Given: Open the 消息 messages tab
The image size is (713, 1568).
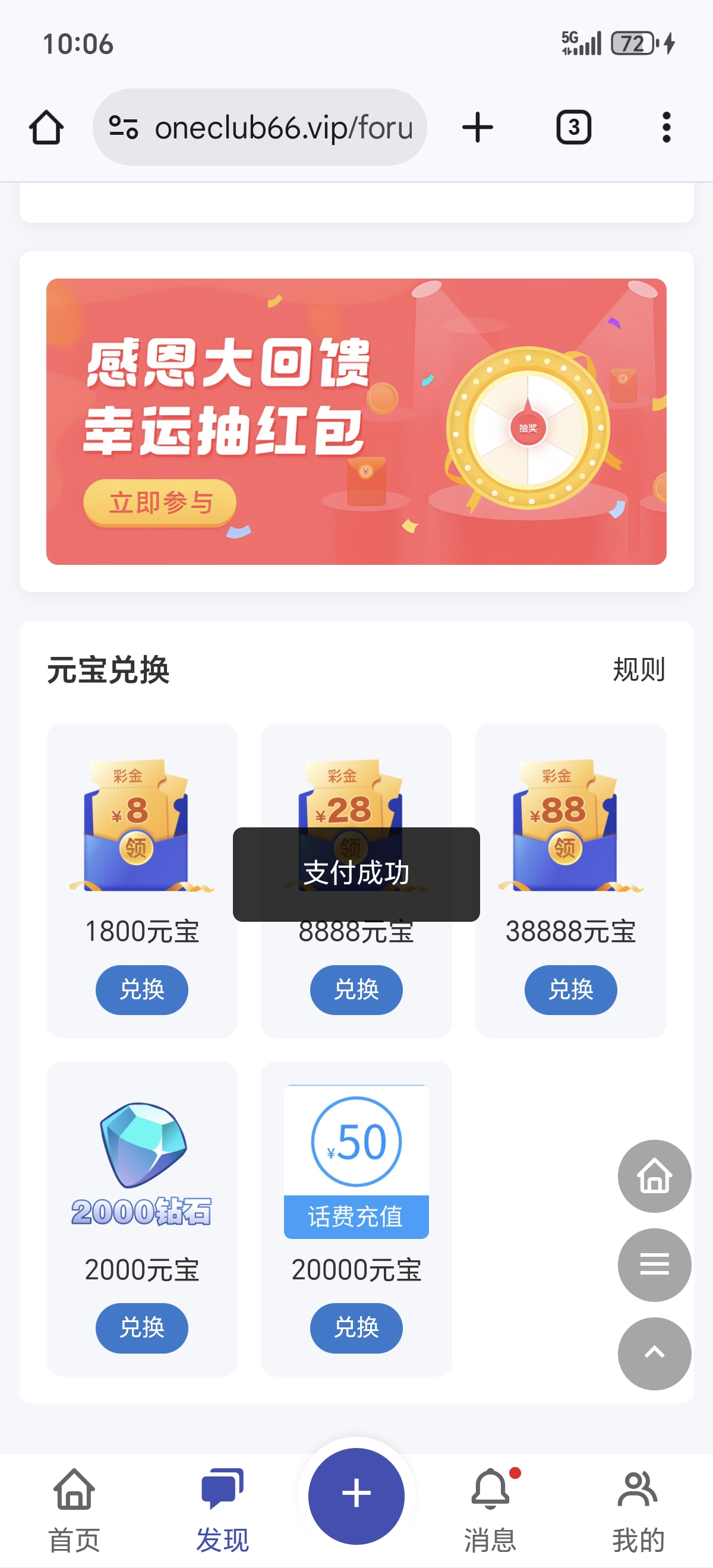Looking at the screenshot, I should [x=490, y=1510].
